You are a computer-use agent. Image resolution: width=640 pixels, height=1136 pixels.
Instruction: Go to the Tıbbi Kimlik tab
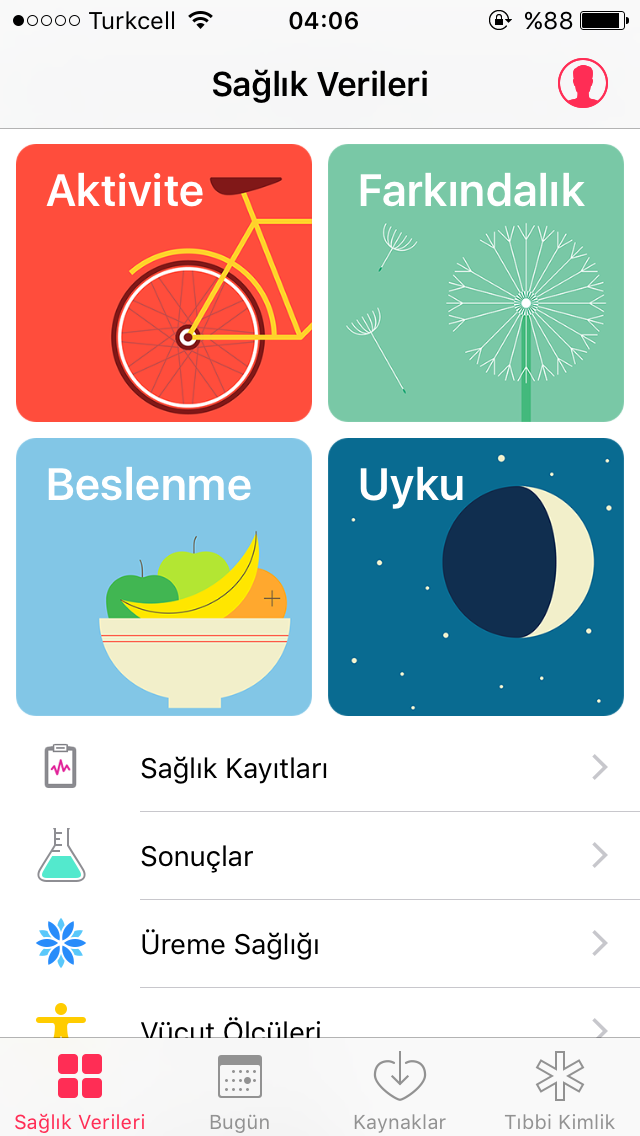coord(560,1090)
